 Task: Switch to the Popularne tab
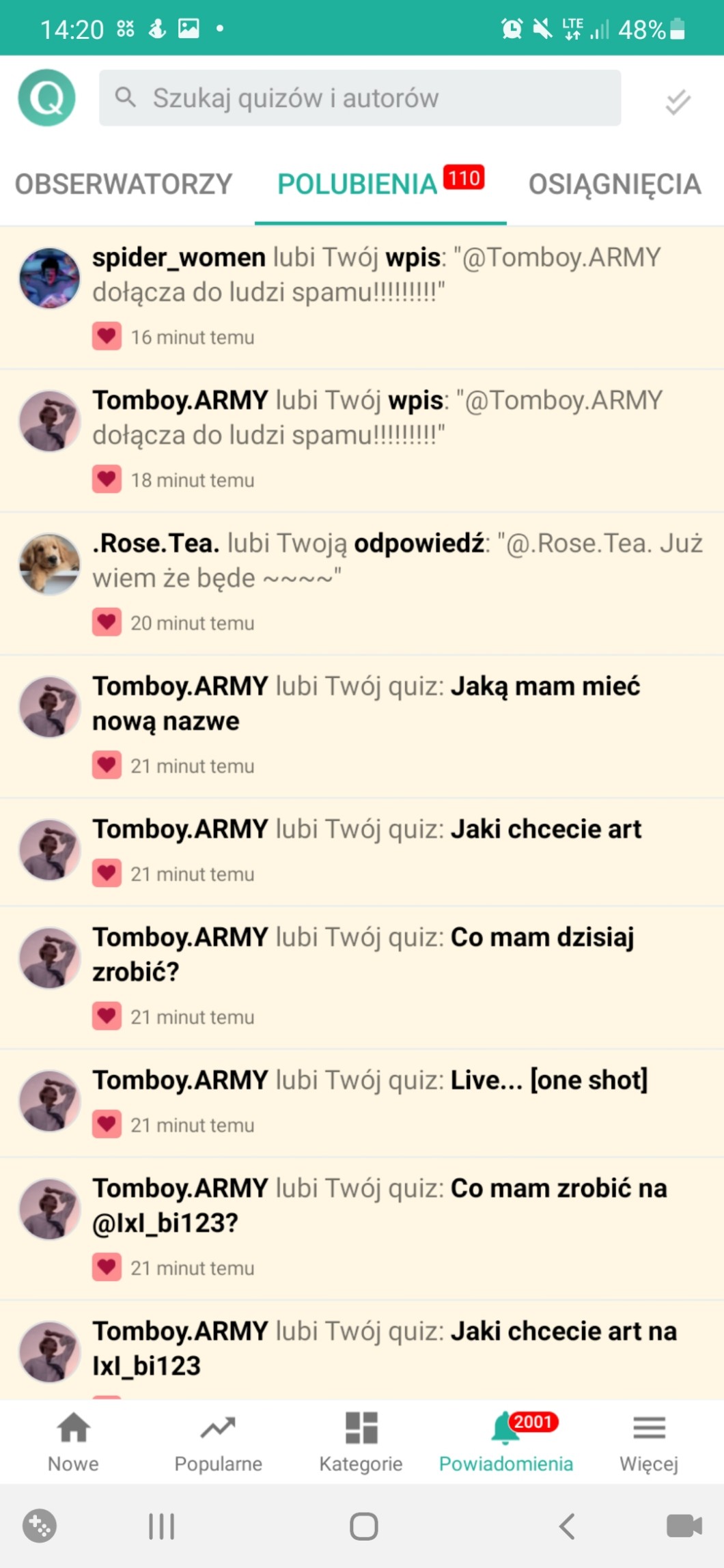pos(218,1442)
